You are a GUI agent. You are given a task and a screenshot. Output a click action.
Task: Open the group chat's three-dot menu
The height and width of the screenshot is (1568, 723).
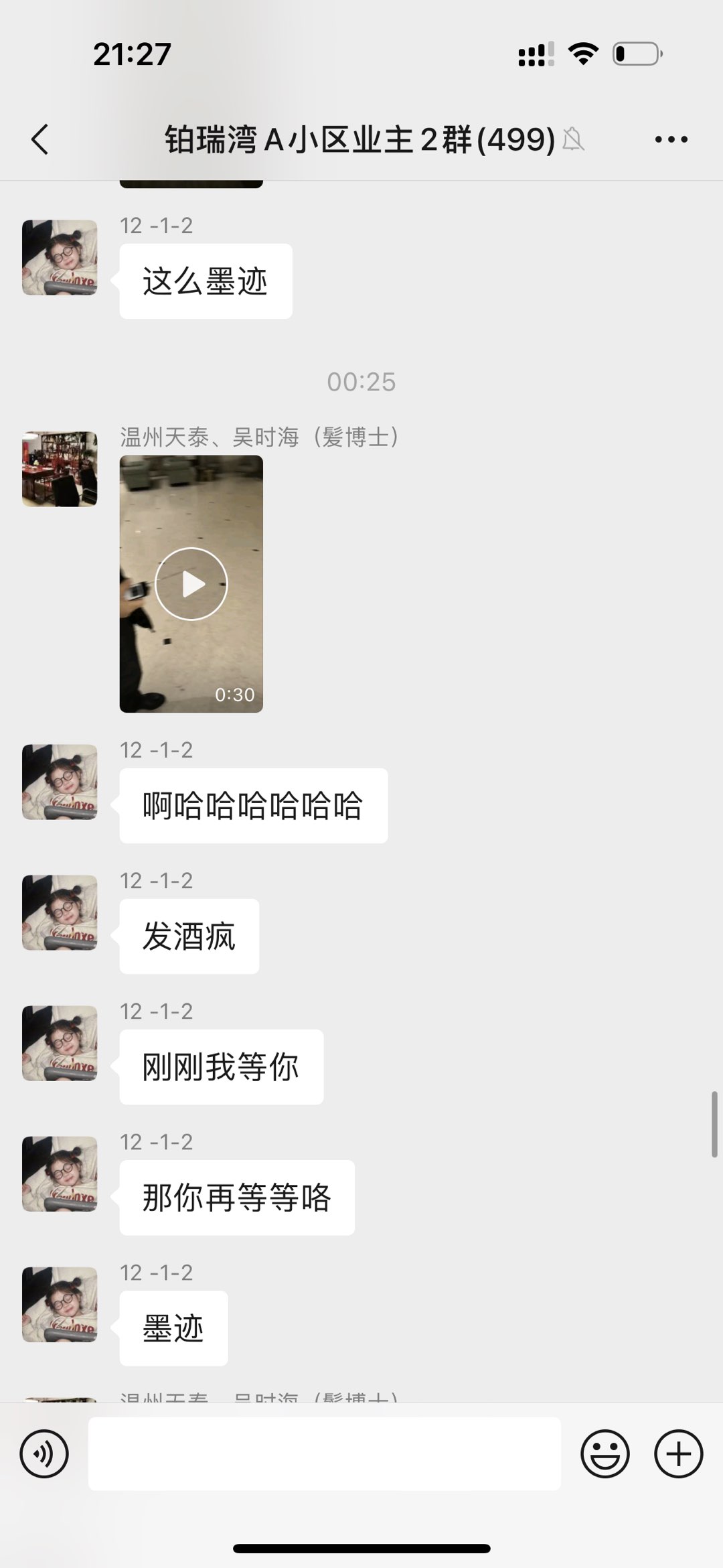[671, 139]
